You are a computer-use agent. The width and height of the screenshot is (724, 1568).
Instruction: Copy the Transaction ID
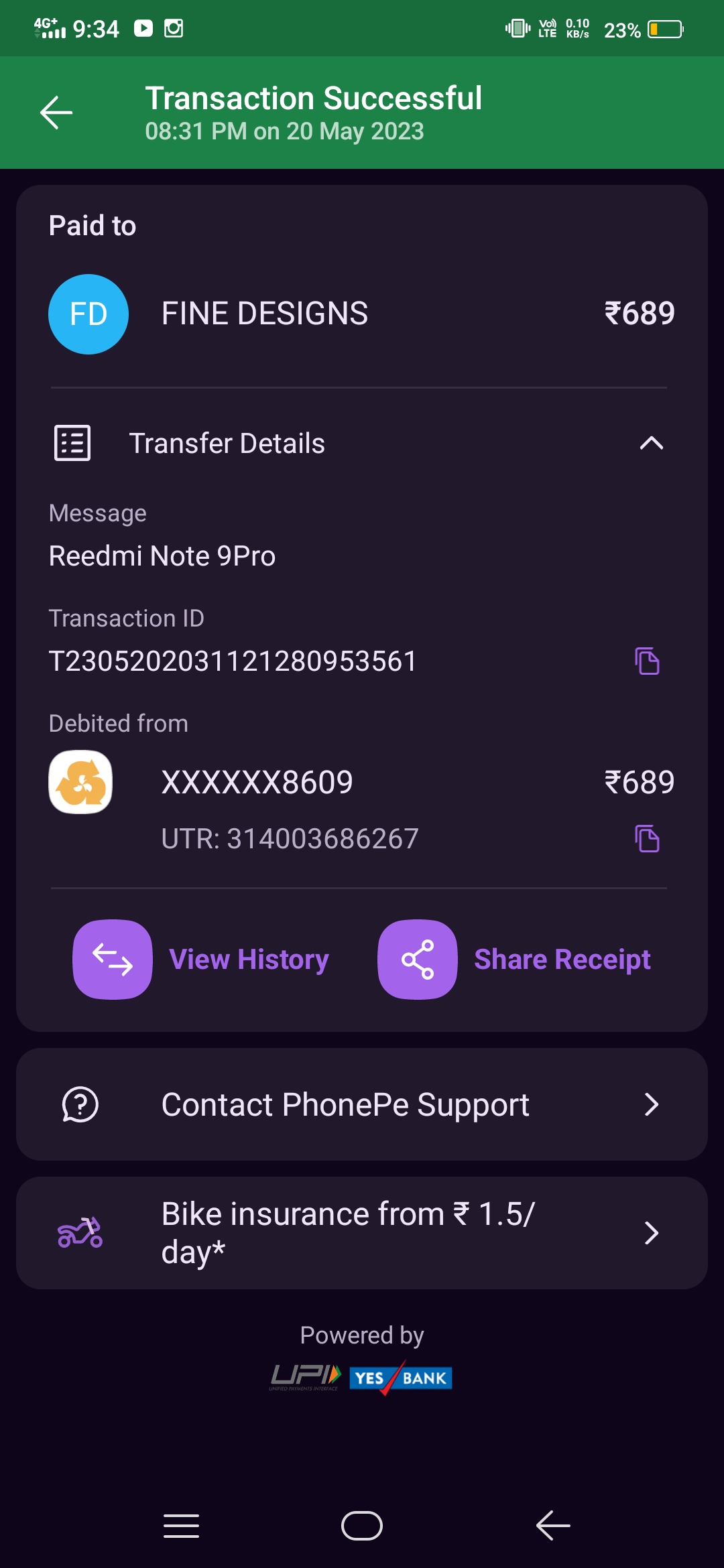[647, 661]
